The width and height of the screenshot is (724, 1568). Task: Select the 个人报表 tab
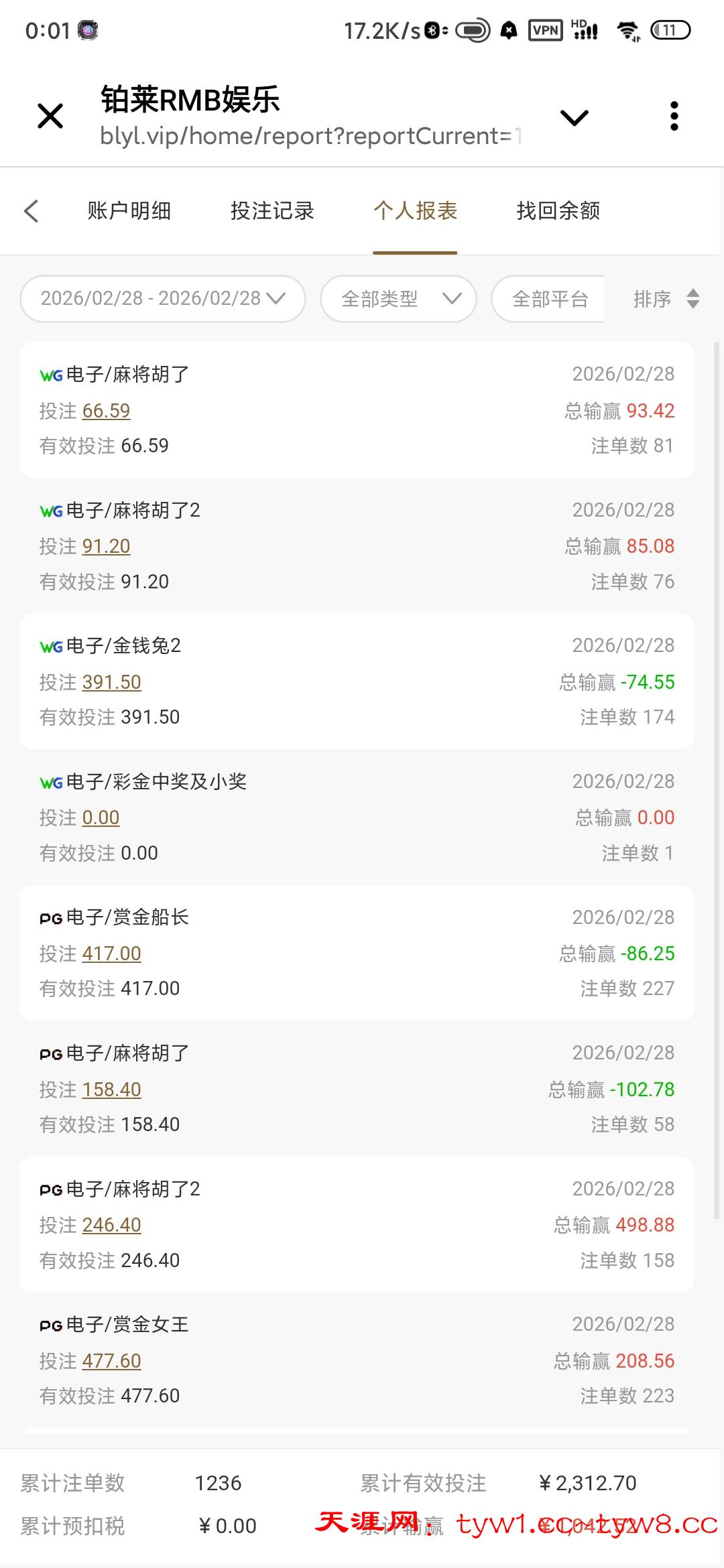(415, 211)
